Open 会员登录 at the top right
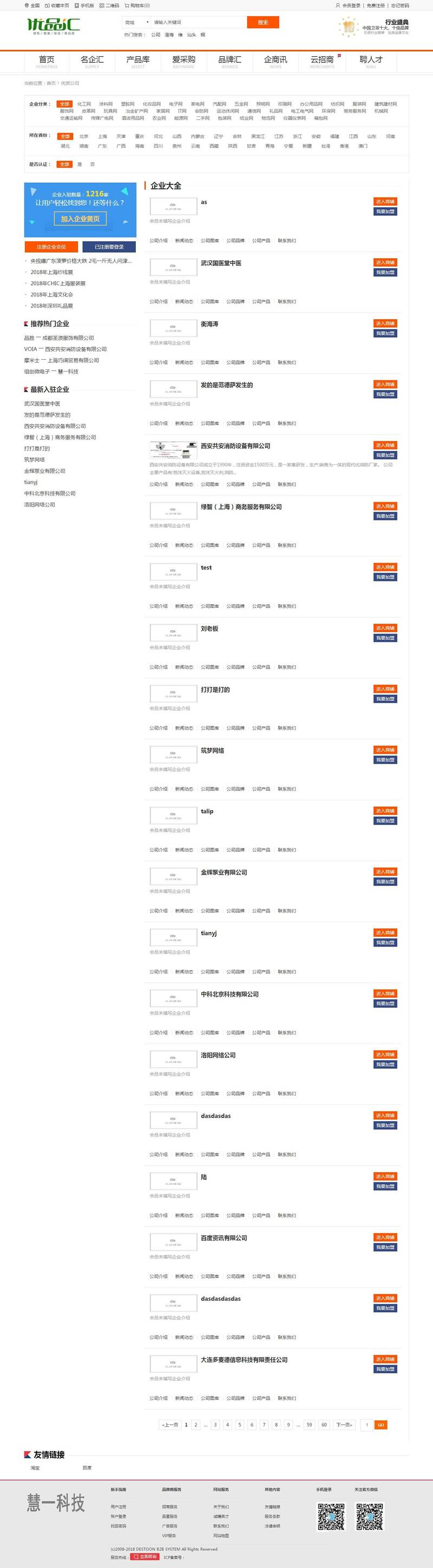The image size is (433, 1568). pyautogui.click(x=351, y=5)
